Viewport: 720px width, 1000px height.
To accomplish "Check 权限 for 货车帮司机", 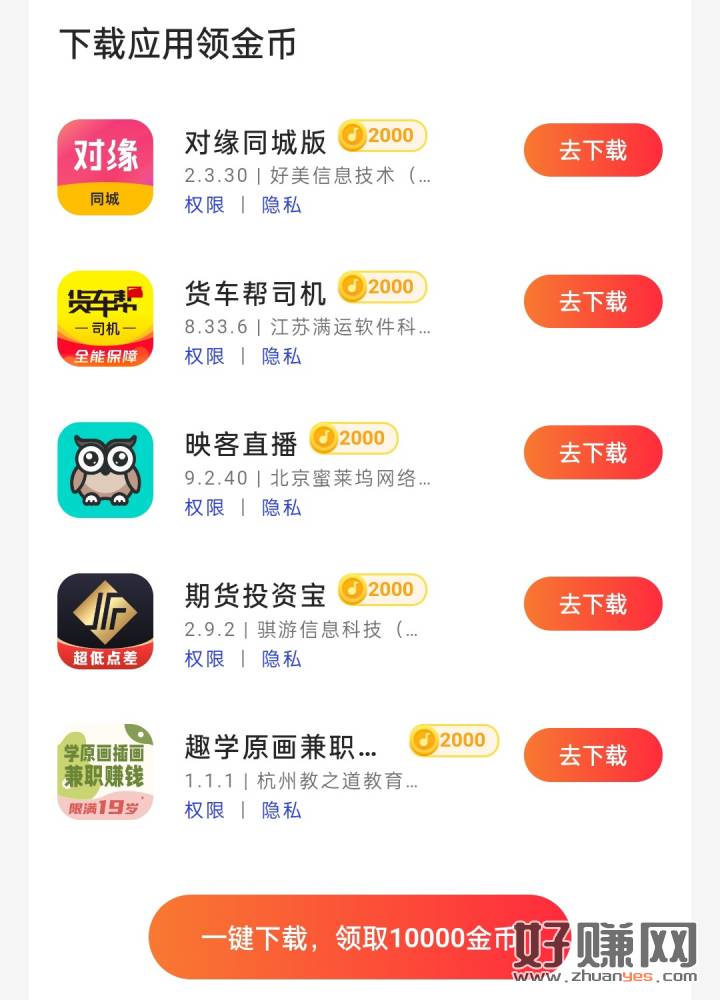I will [205, 356].
